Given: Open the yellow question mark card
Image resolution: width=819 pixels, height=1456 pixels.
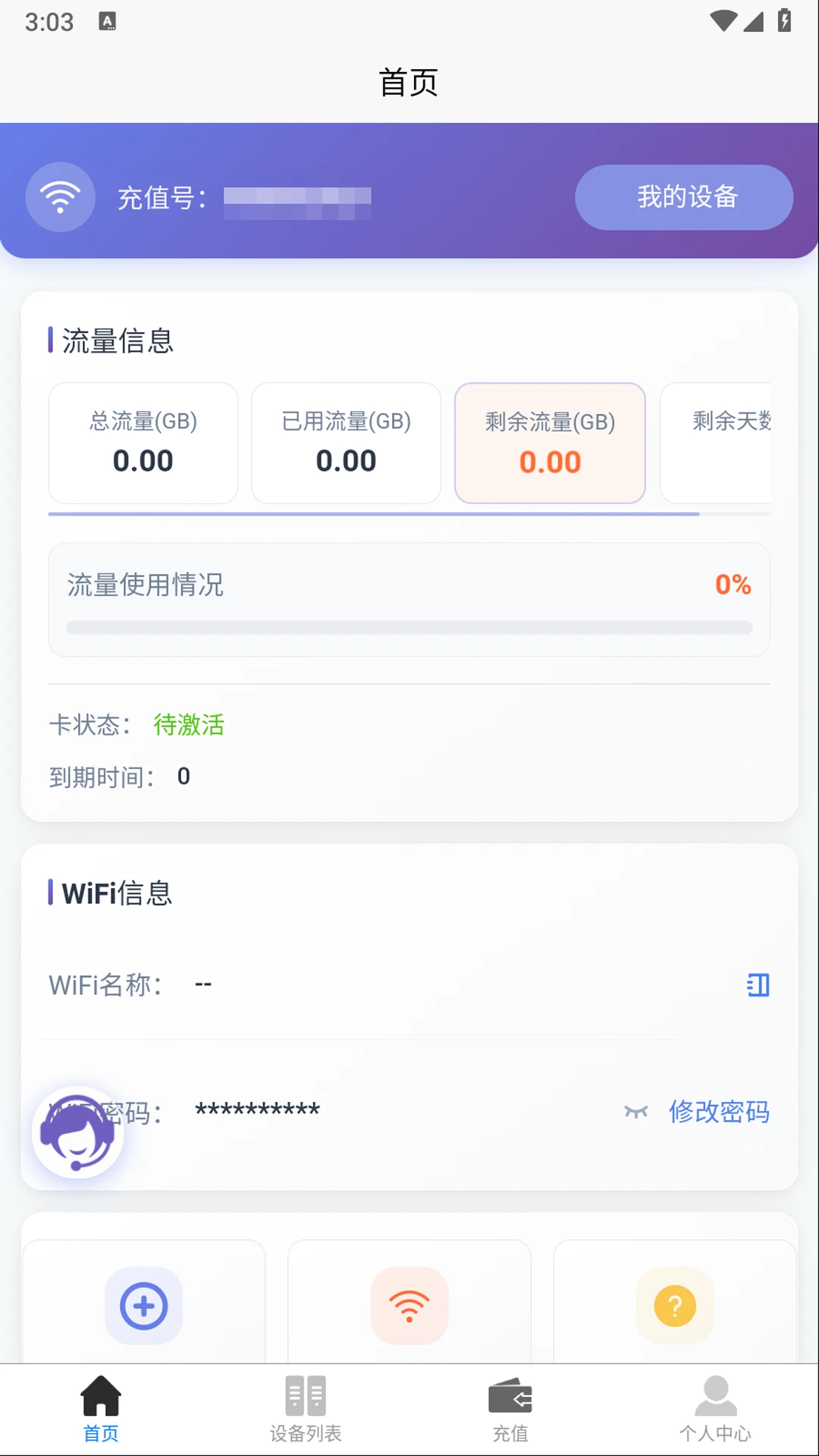Looking at the screenshot, I should pos(675,1306).
